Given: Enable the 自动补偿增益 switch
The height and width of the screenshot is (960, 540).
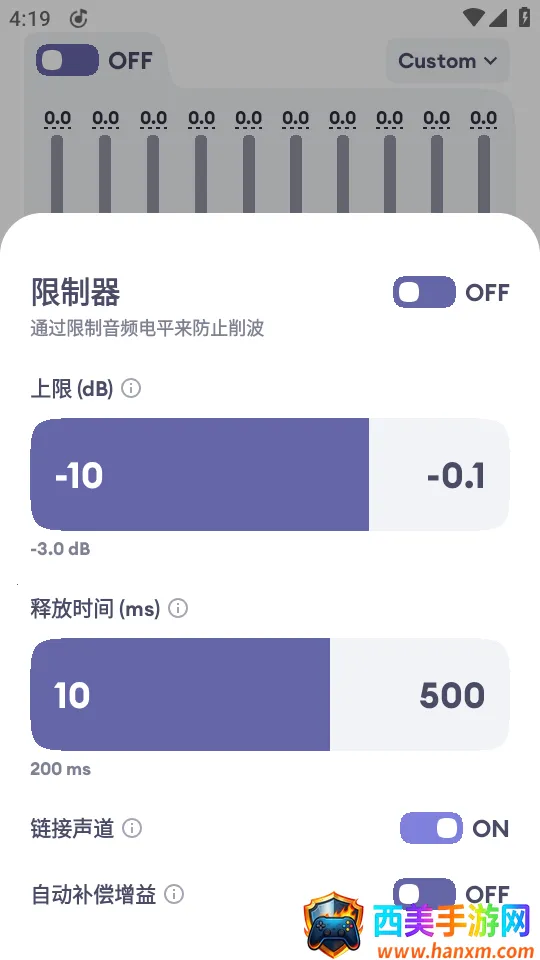Looking at the screenshot, I should click(424, 893).
